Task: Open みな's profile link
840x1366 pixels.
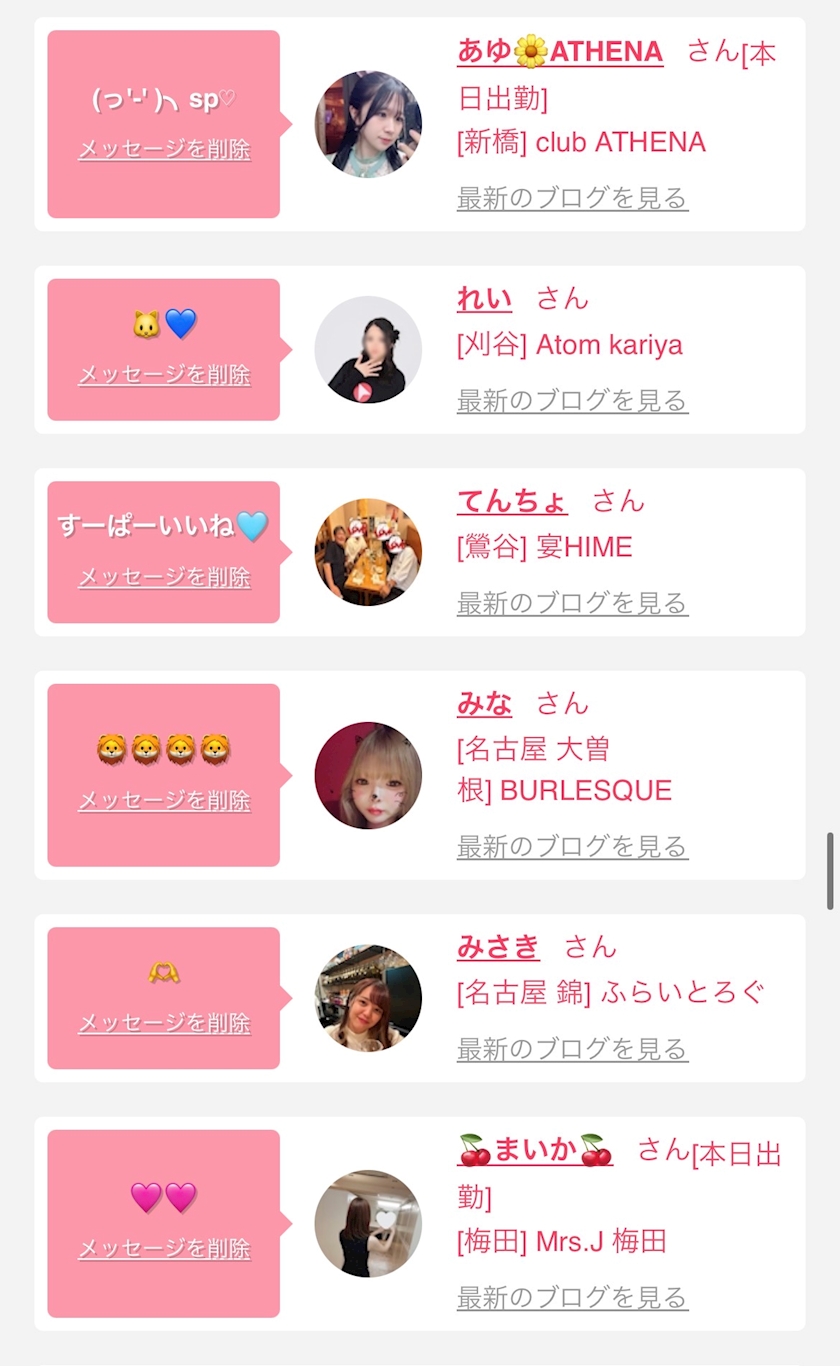Action: [484, 703]
